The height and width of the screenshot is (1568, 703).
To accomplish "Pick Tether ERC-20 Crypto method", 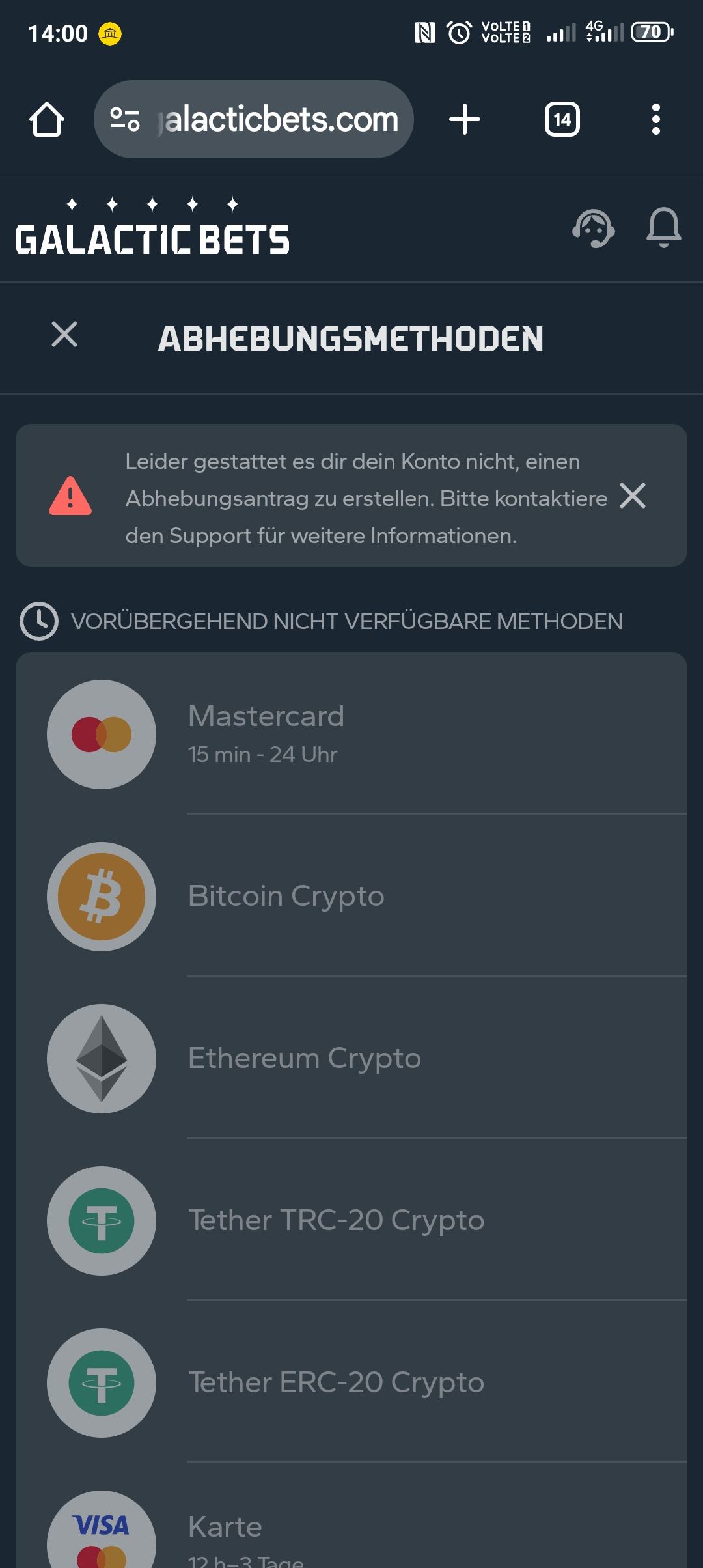I will pyautogui.click(x=351, y=1382).
